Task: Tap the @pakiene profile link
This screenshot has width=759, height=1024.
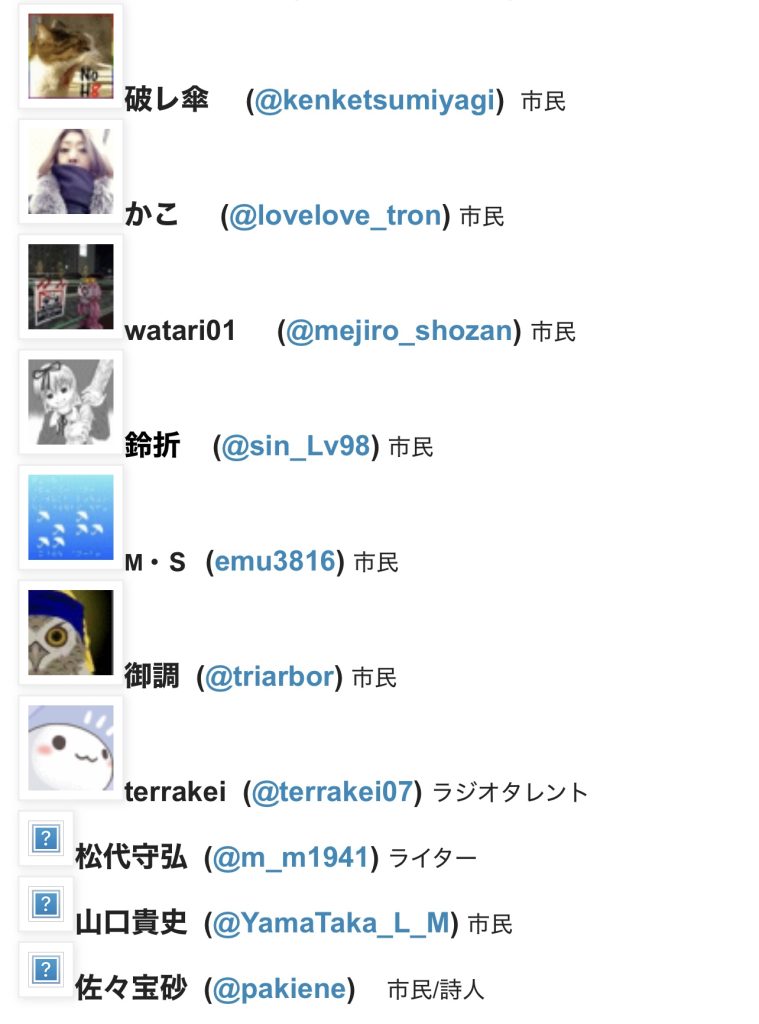Action: 280,989
